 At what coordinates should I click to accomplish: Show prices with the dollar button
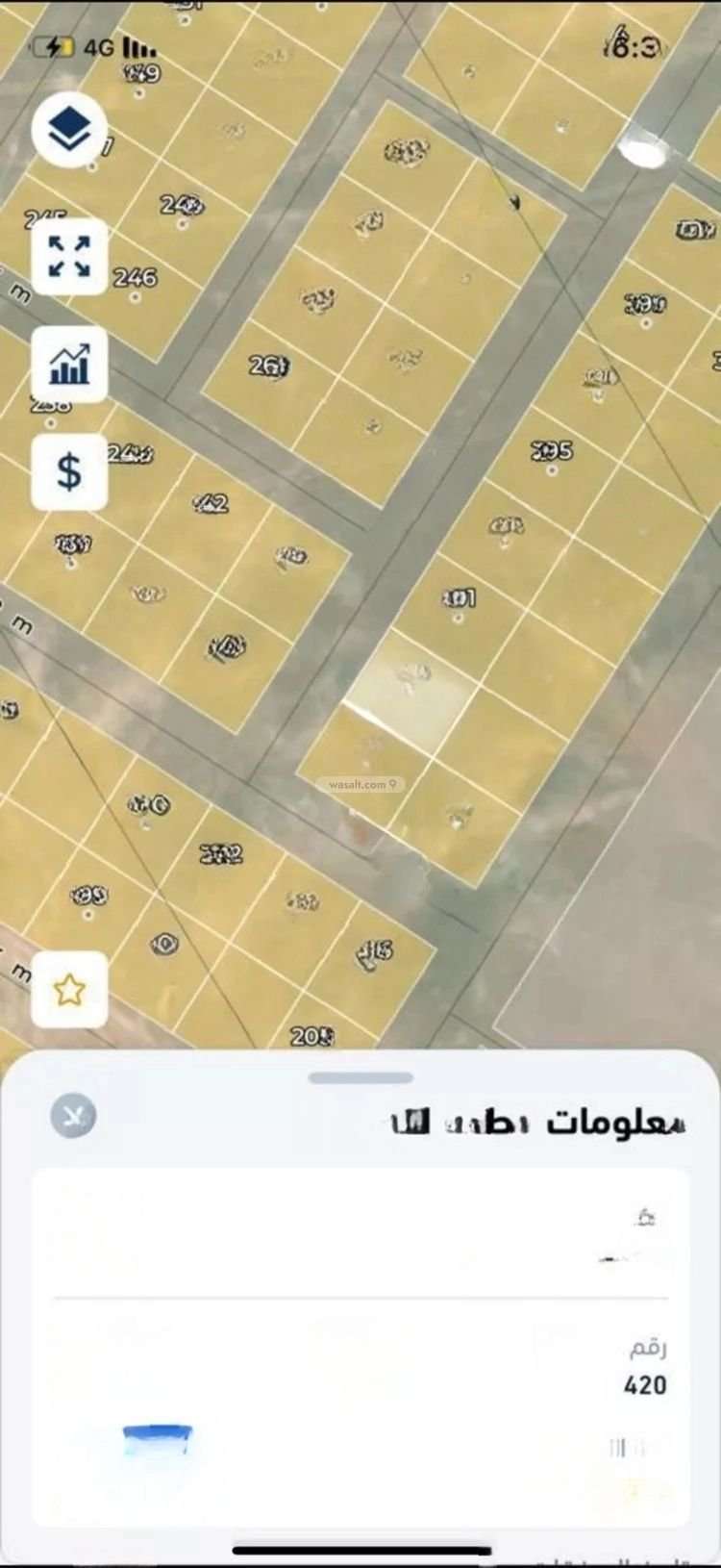click(x=69, y=471)
